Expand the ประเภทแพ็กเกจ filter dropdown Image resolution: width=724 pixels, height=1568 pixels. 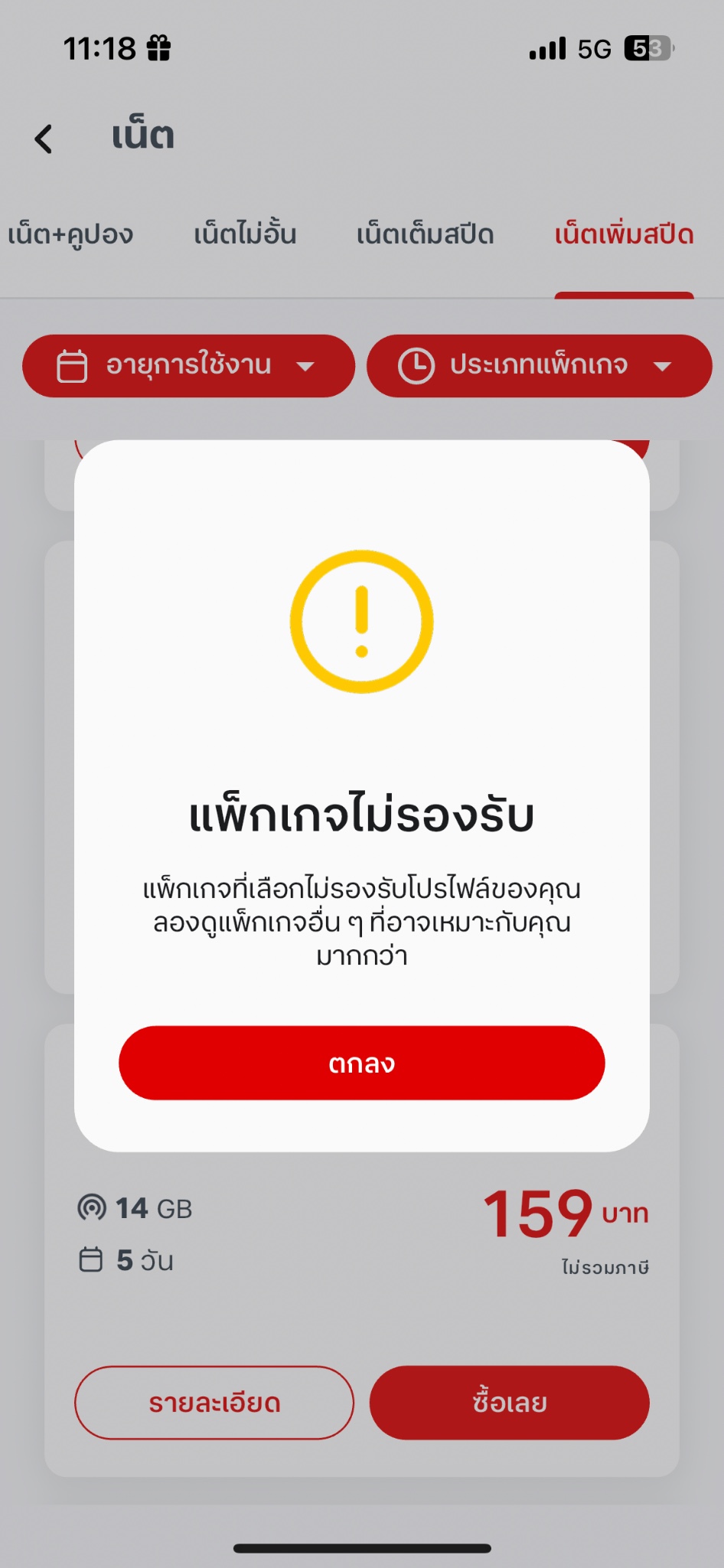[539, 366]
